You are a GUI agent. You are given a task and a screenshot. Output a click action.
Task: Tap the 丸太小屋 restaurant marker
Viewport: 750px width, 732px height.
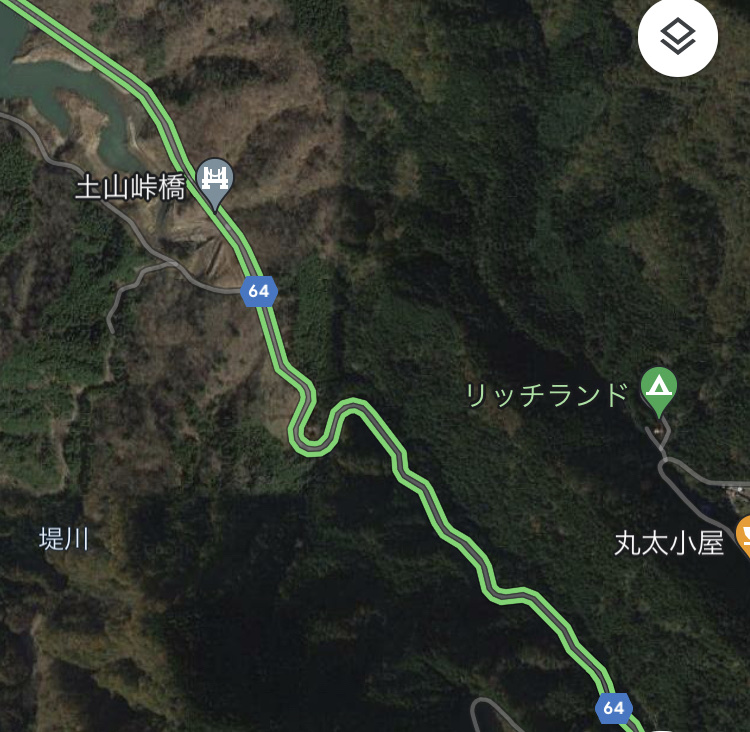pyautogui.click(x=744, y=536)
